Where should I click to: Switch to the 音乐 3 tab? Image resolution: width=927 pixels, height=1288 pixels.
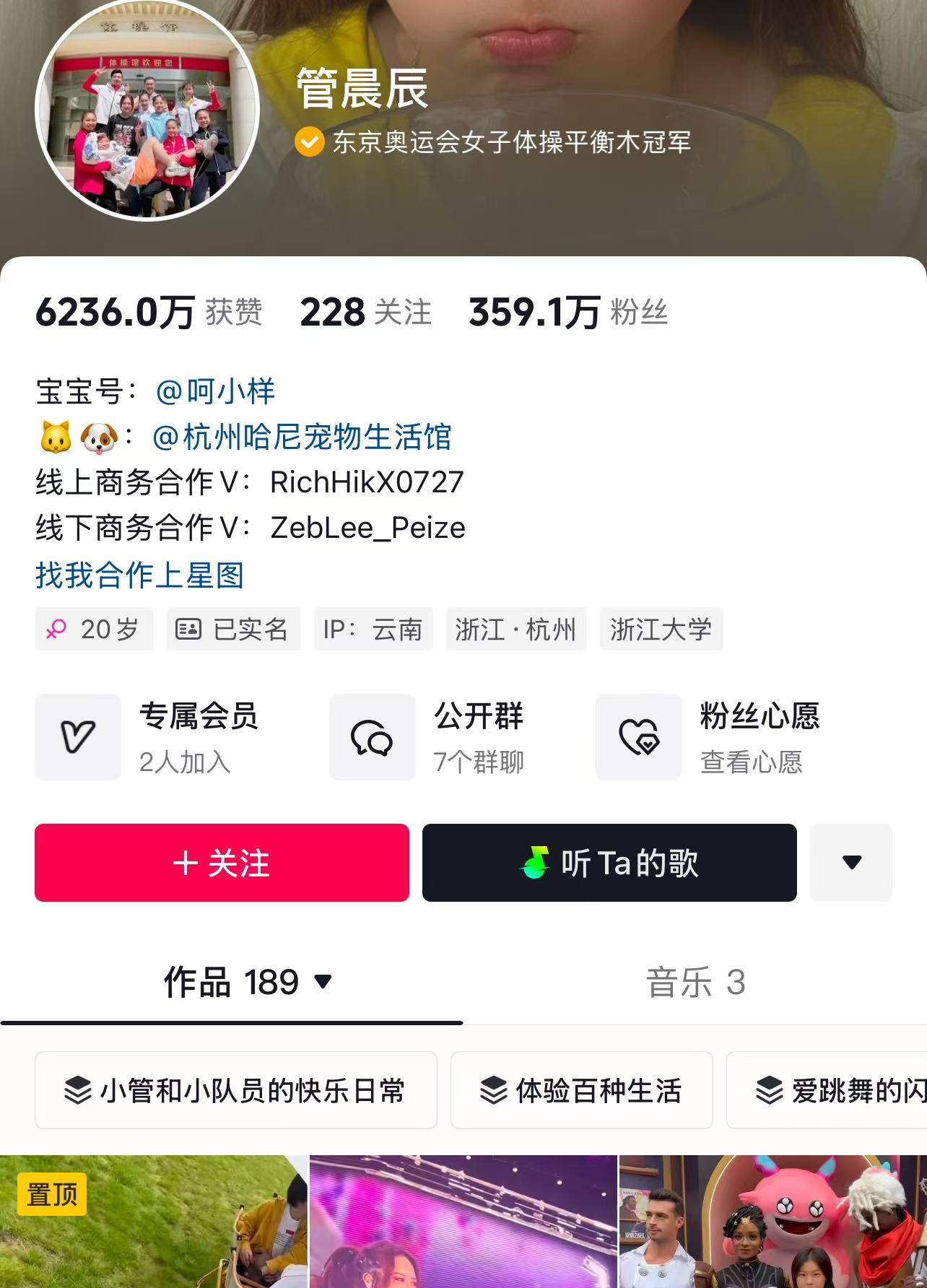[695, 983]
